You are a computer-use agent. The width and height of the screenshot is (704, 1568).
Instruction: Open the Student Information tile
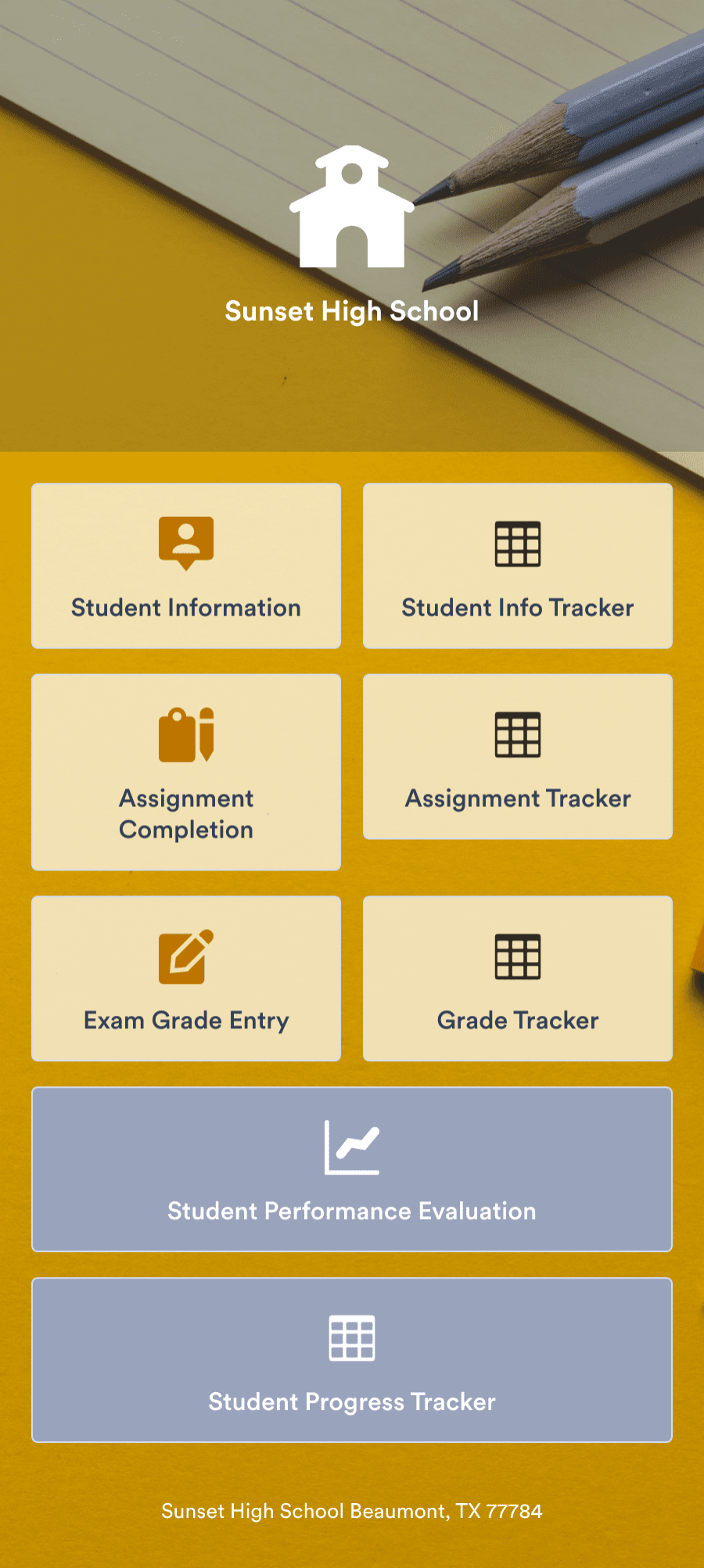[185, 565]
